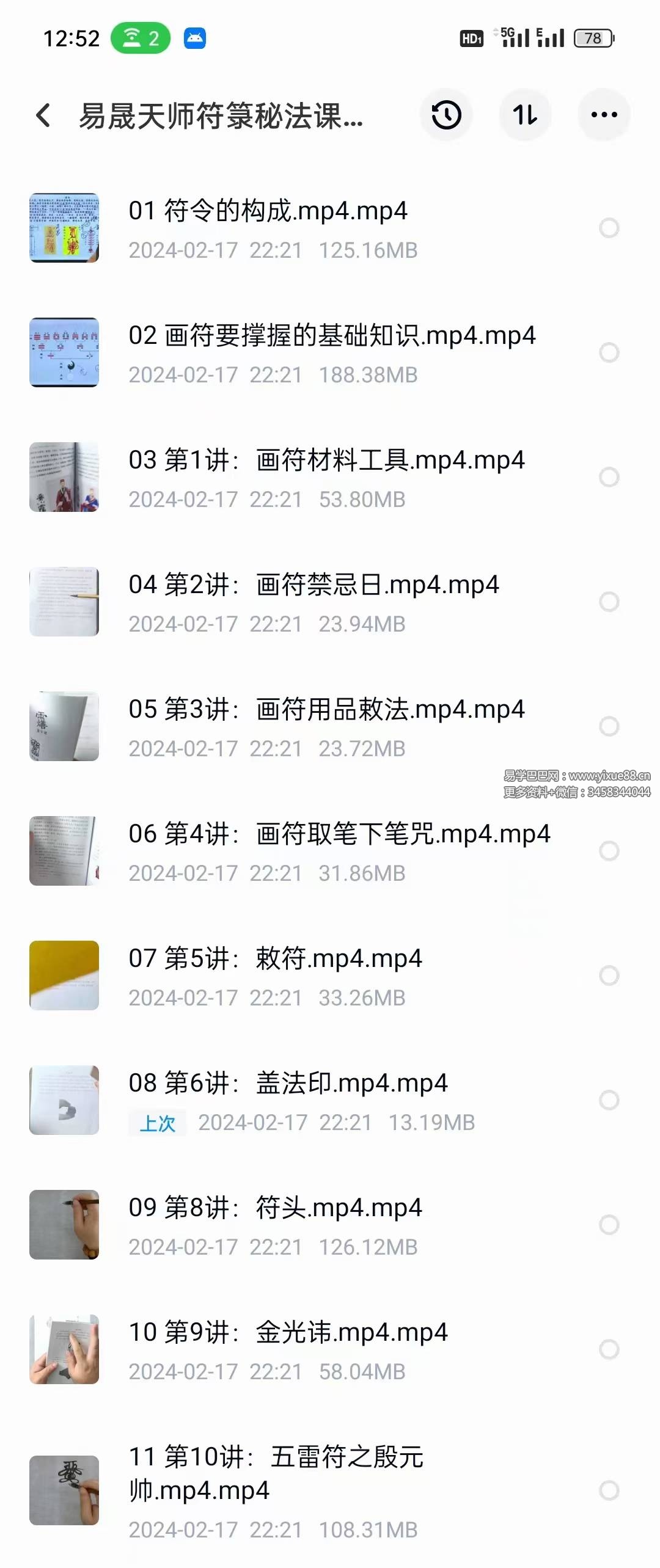
Task: Open the sort order options
Action: point(525,115)
